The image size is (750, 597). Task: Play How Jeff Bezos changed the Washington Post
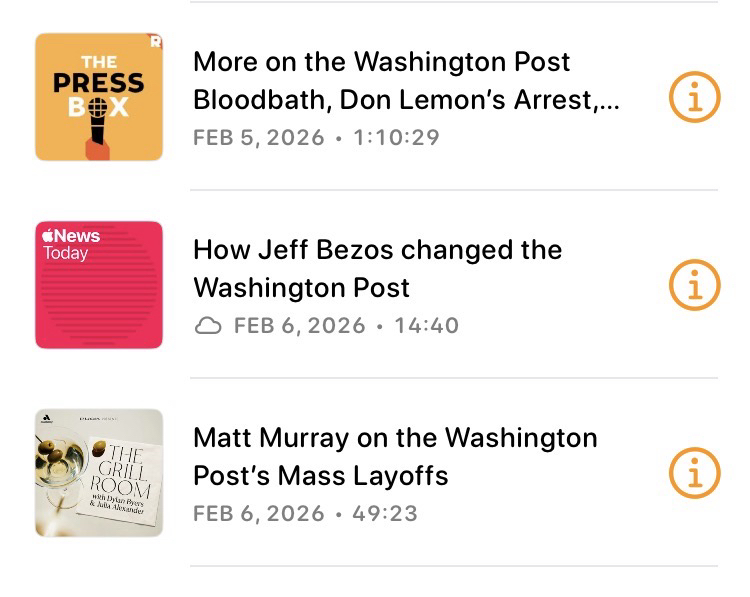coord(377,268)
